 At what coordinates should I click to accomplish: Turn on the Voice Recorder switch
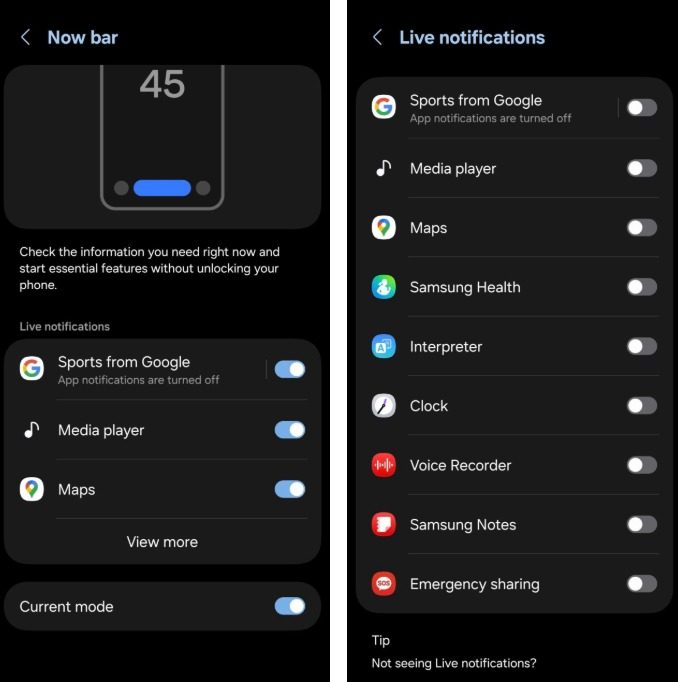tap(641, 465)
